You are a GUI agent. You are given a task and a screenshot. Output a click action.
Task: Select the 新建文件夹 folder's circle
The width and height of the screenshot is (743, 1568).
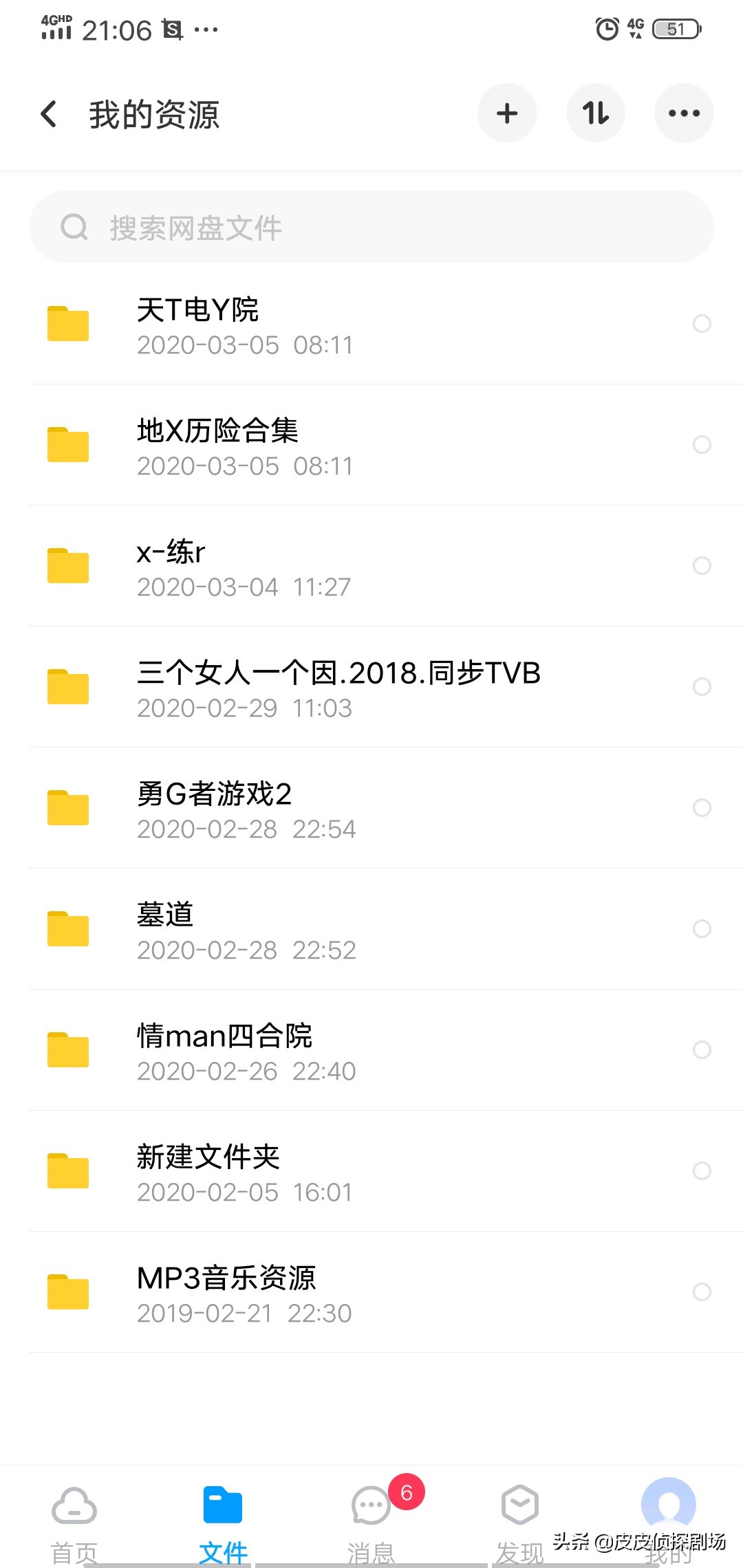point(702,1171)
